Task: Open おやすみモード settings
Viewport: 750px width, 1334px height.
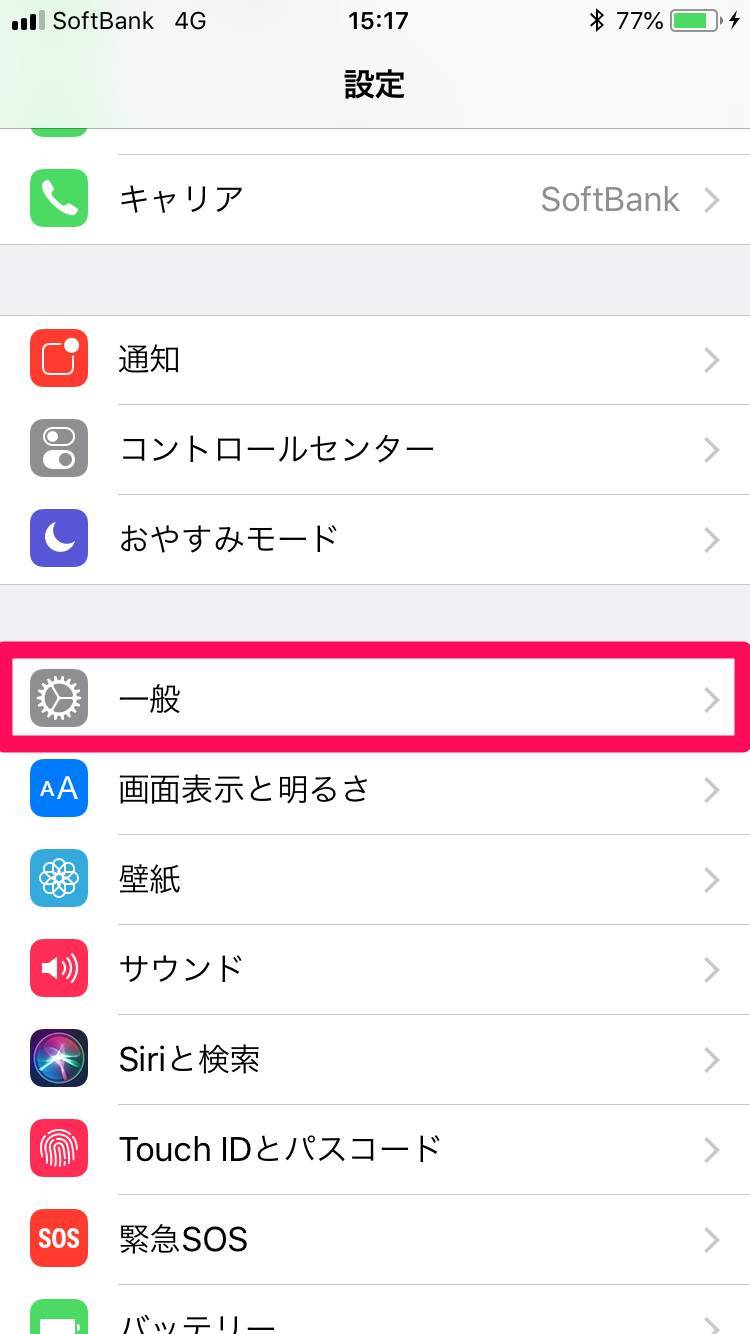Action: click(x=375, y=540)
